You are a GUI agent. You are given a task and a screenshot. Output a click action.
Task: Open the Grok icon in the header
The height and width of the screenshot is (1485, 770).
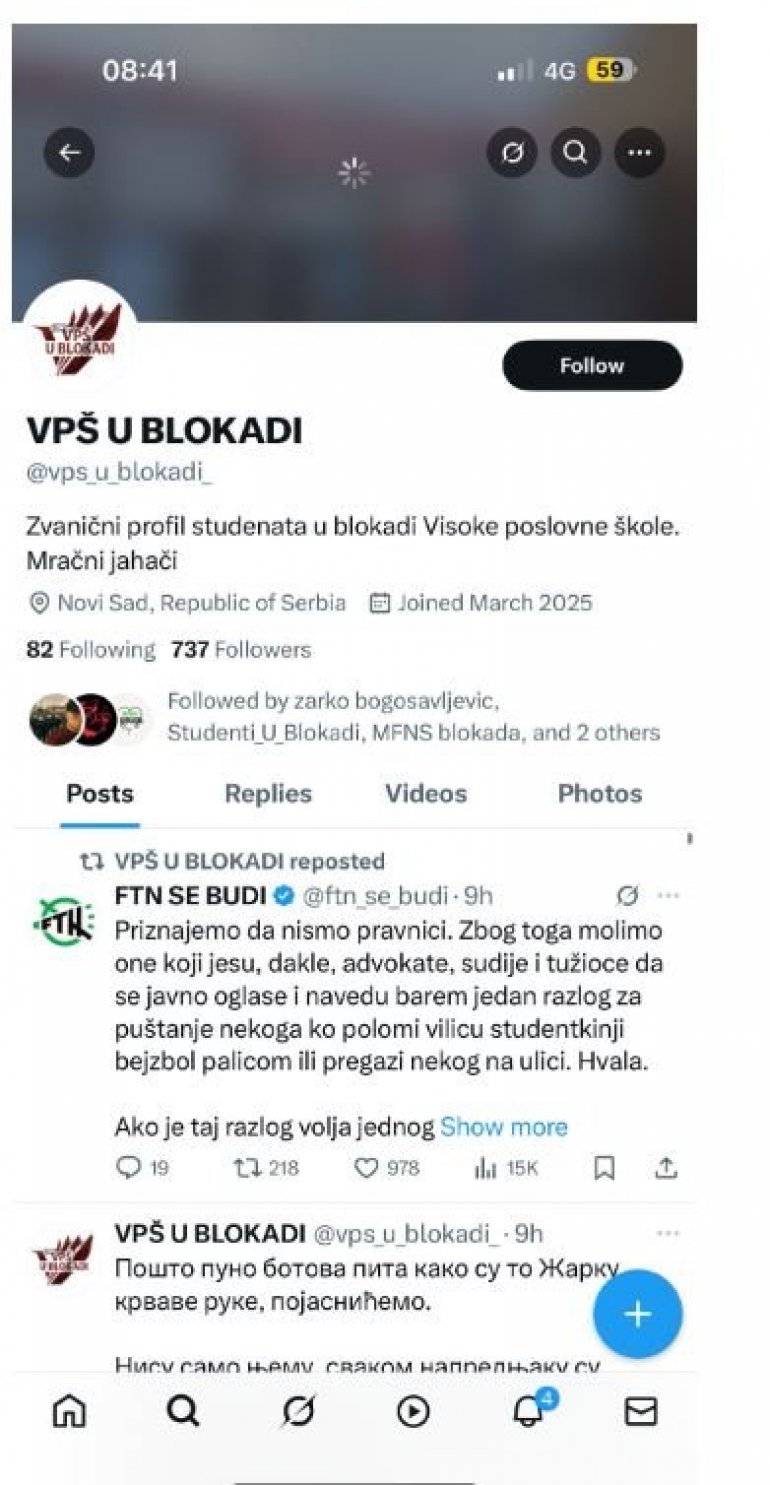point(512,153)
